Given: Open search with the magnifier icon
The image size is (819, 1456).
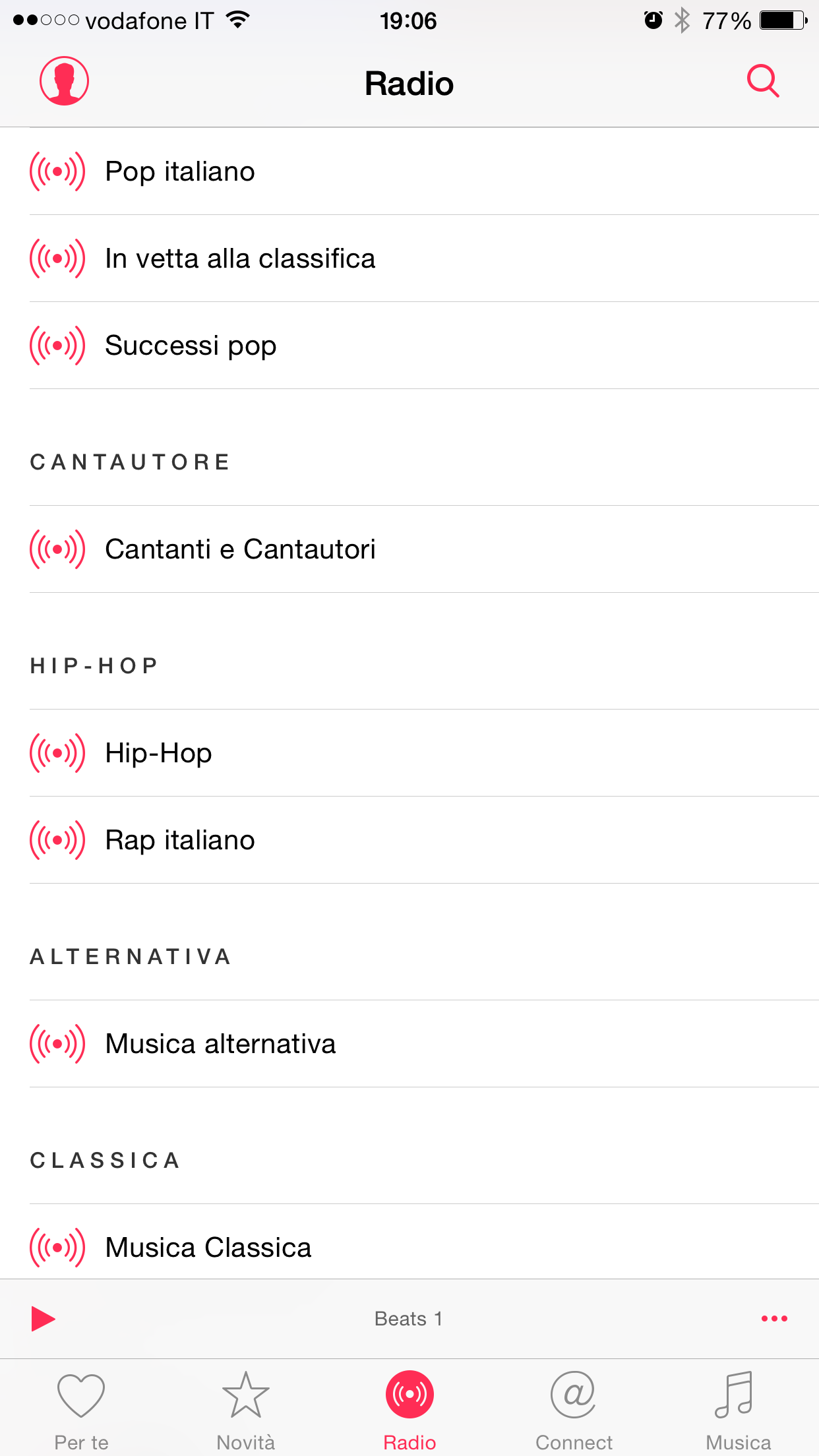Looking at the screenshot, I should (x=763, y=81).
